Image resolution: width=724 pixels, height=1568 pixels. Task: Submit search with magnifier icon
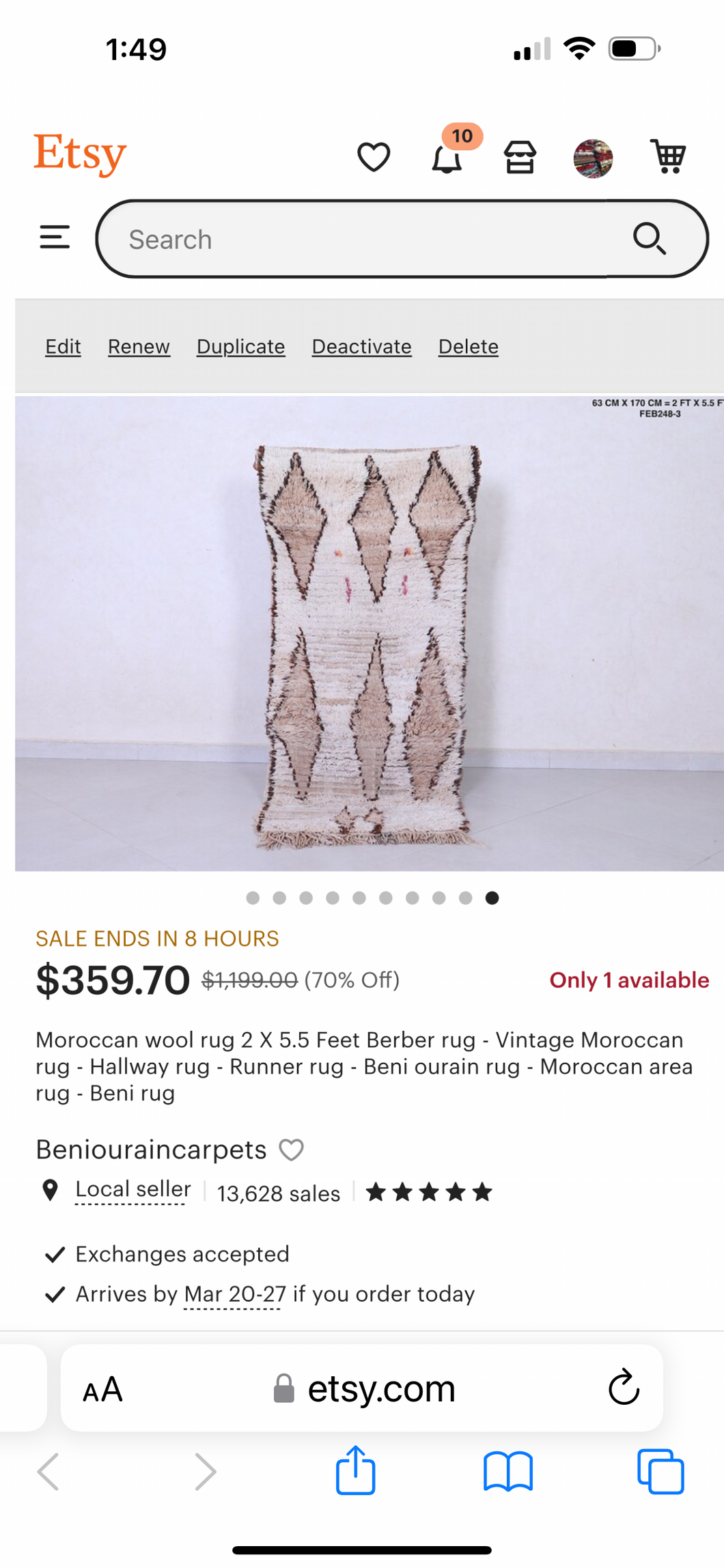pos(649,239)
